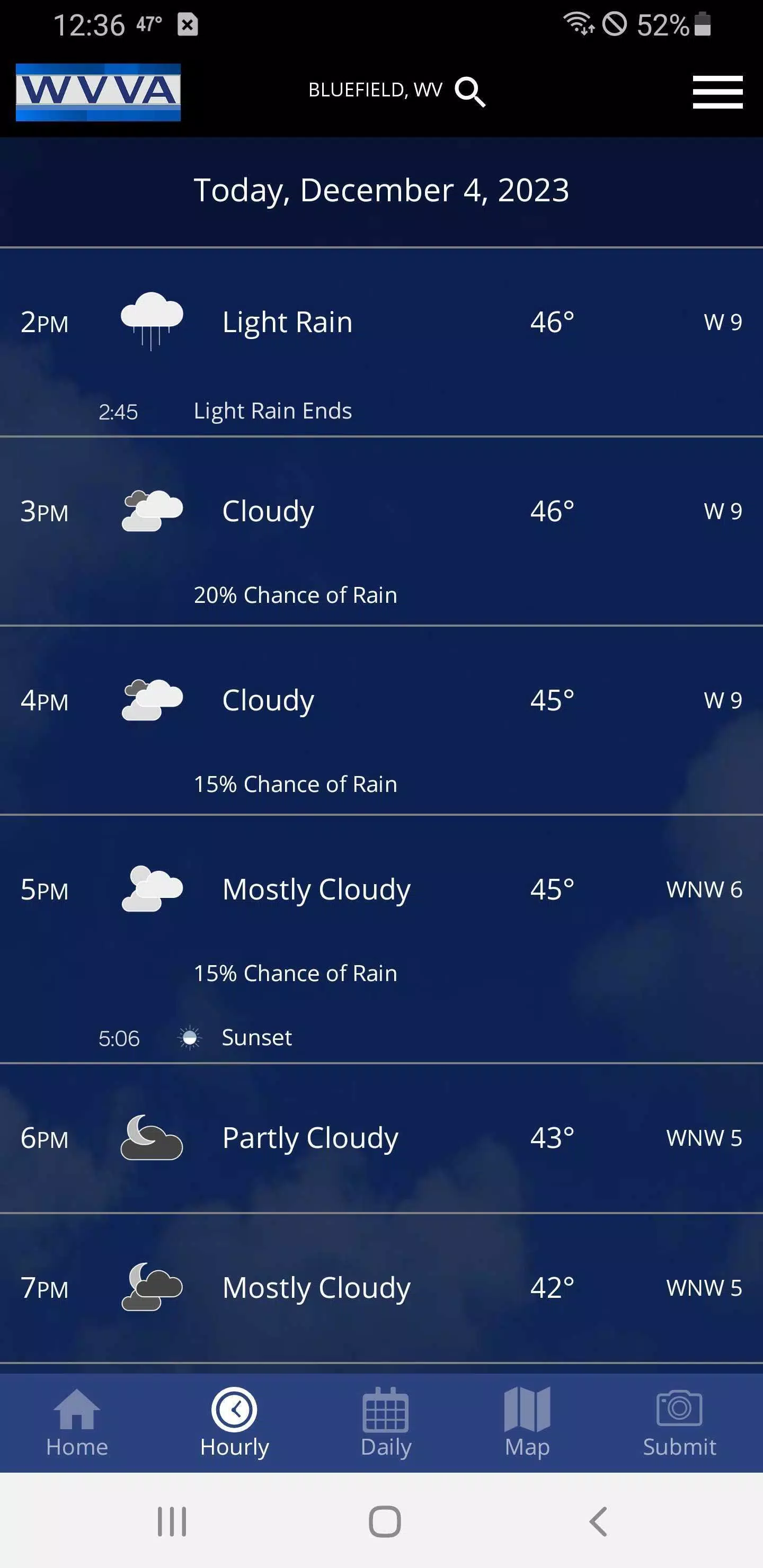Open the hamburger menu
The width and height of the screenshot is (763, 1568).
tap(717, 92)
